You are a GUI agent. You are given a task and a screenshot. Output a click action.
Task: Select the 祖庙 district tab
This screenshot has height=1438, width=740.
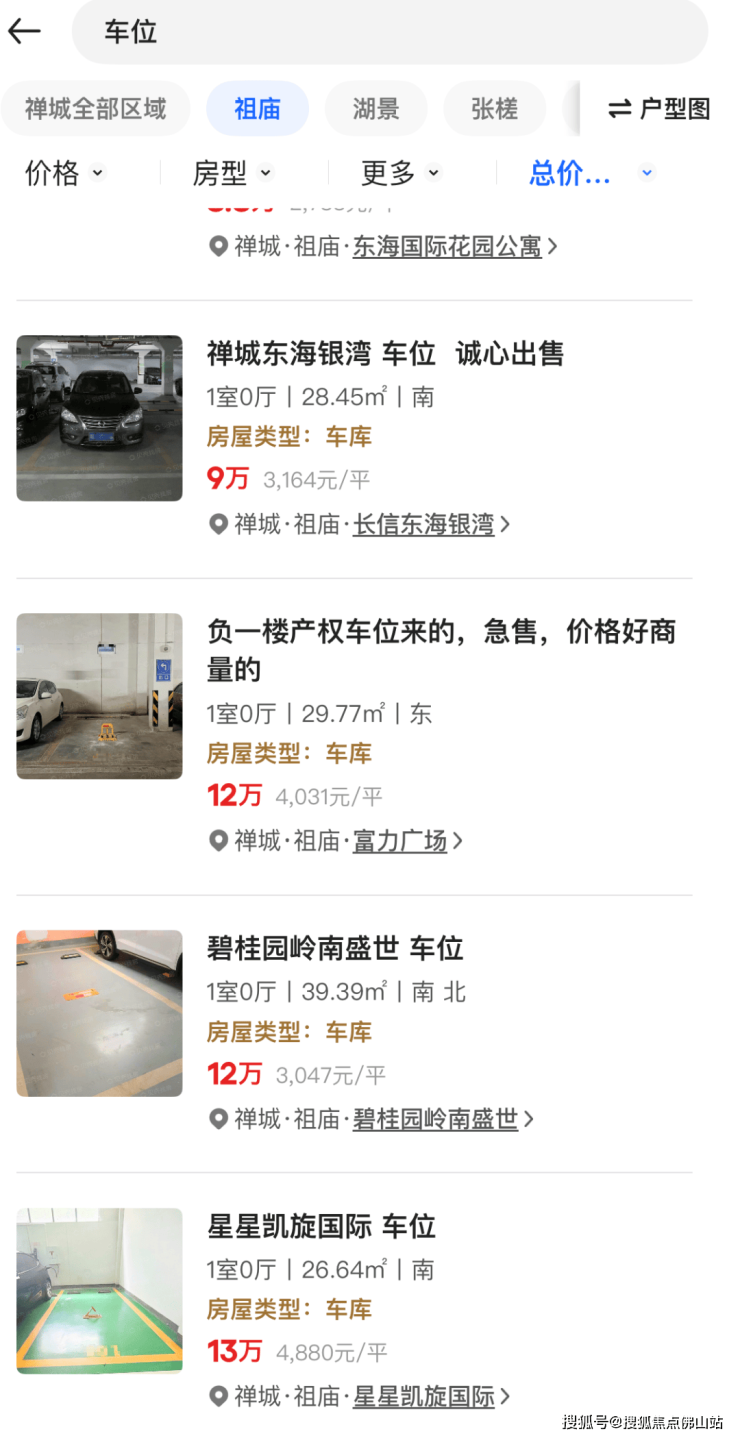(x=257, y=108)
